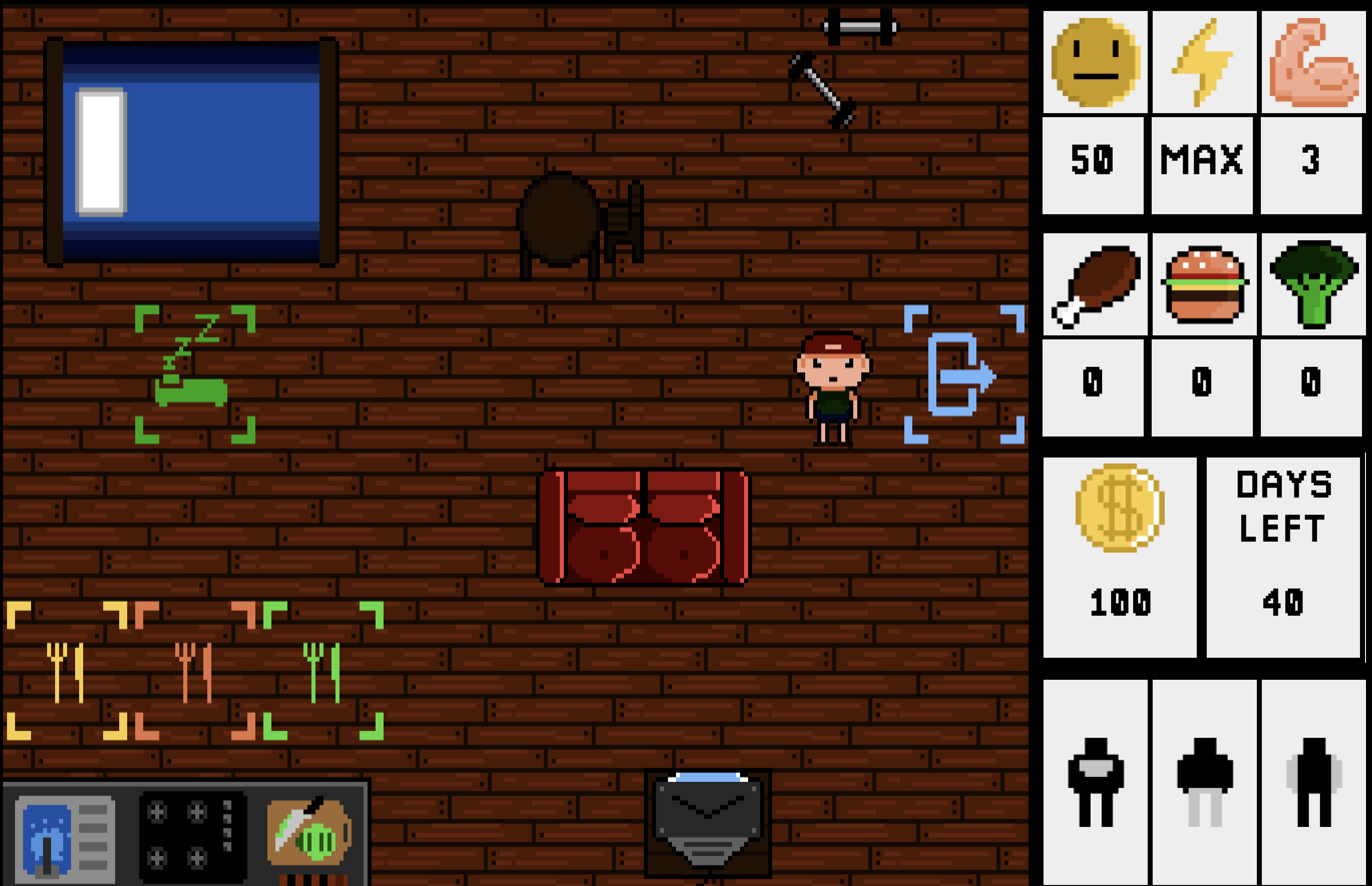
Task: Tap the green sleep zone with Zzz
Action: click(x=194, y=374)
